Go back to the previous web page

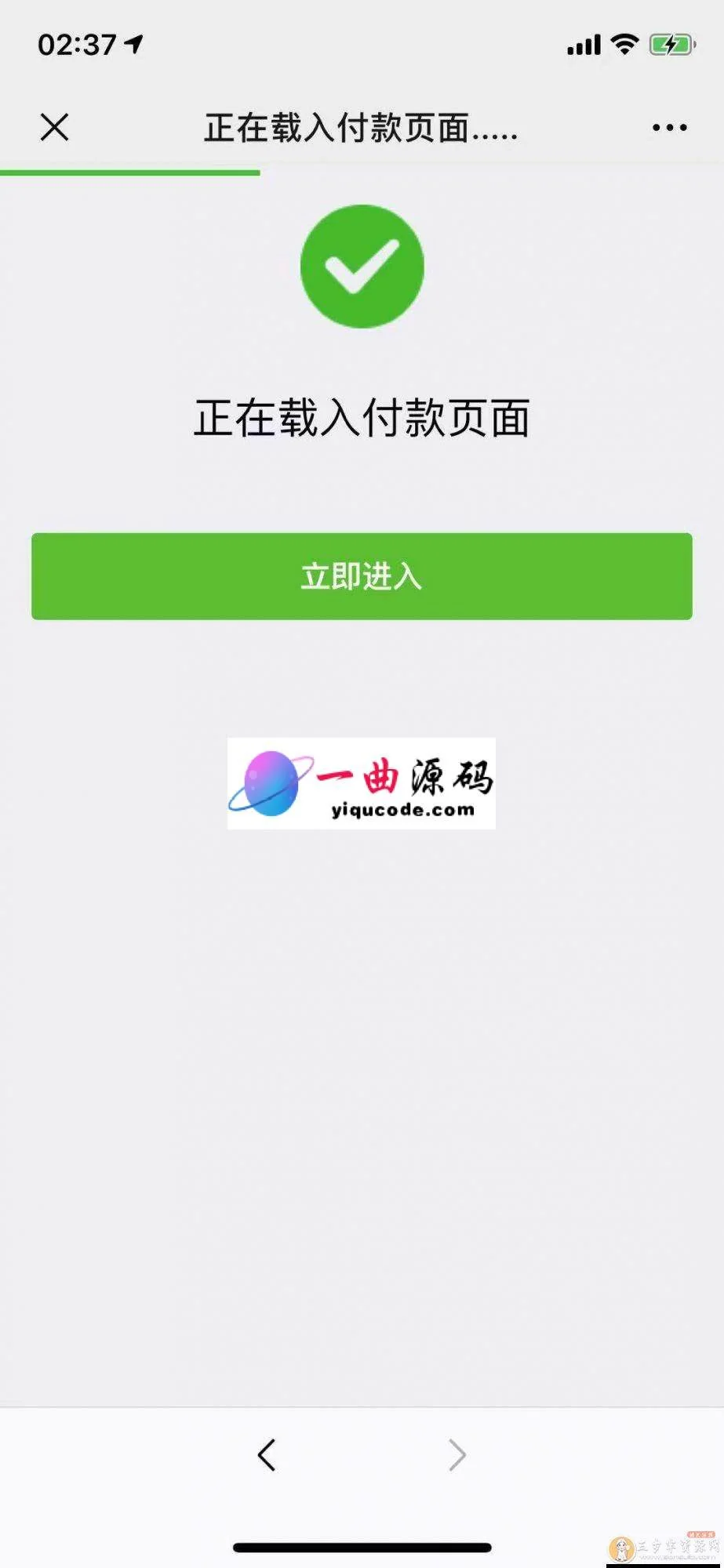[267, 1454]
